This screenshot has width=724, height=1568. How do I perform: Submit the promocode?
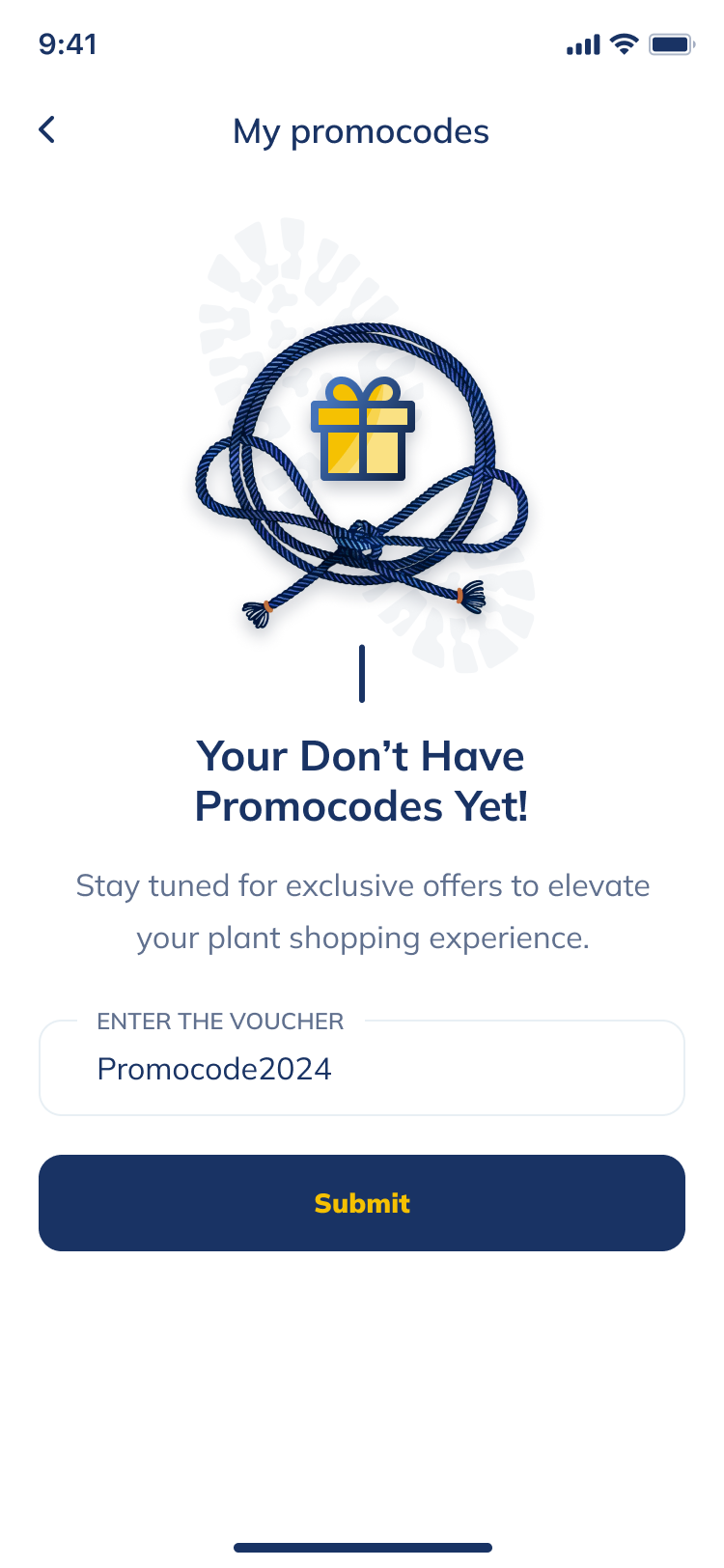pos(361,1203)
